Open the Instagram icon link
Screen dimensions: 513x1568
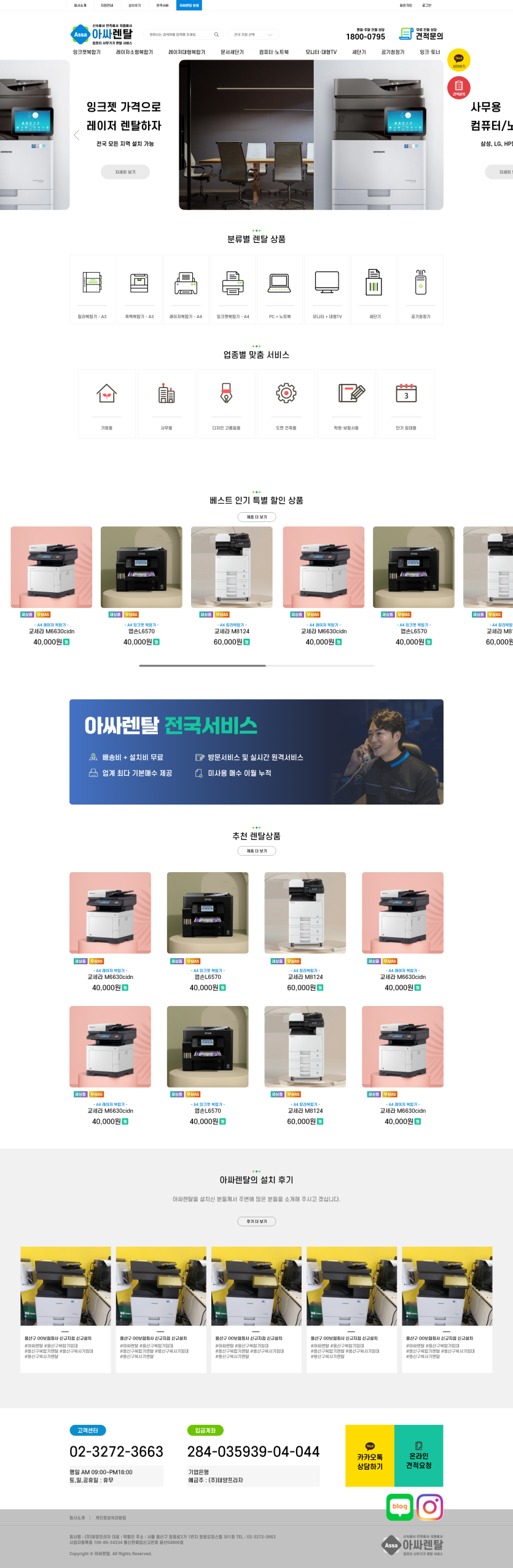pyautogui.click(x=430, y=1507)
